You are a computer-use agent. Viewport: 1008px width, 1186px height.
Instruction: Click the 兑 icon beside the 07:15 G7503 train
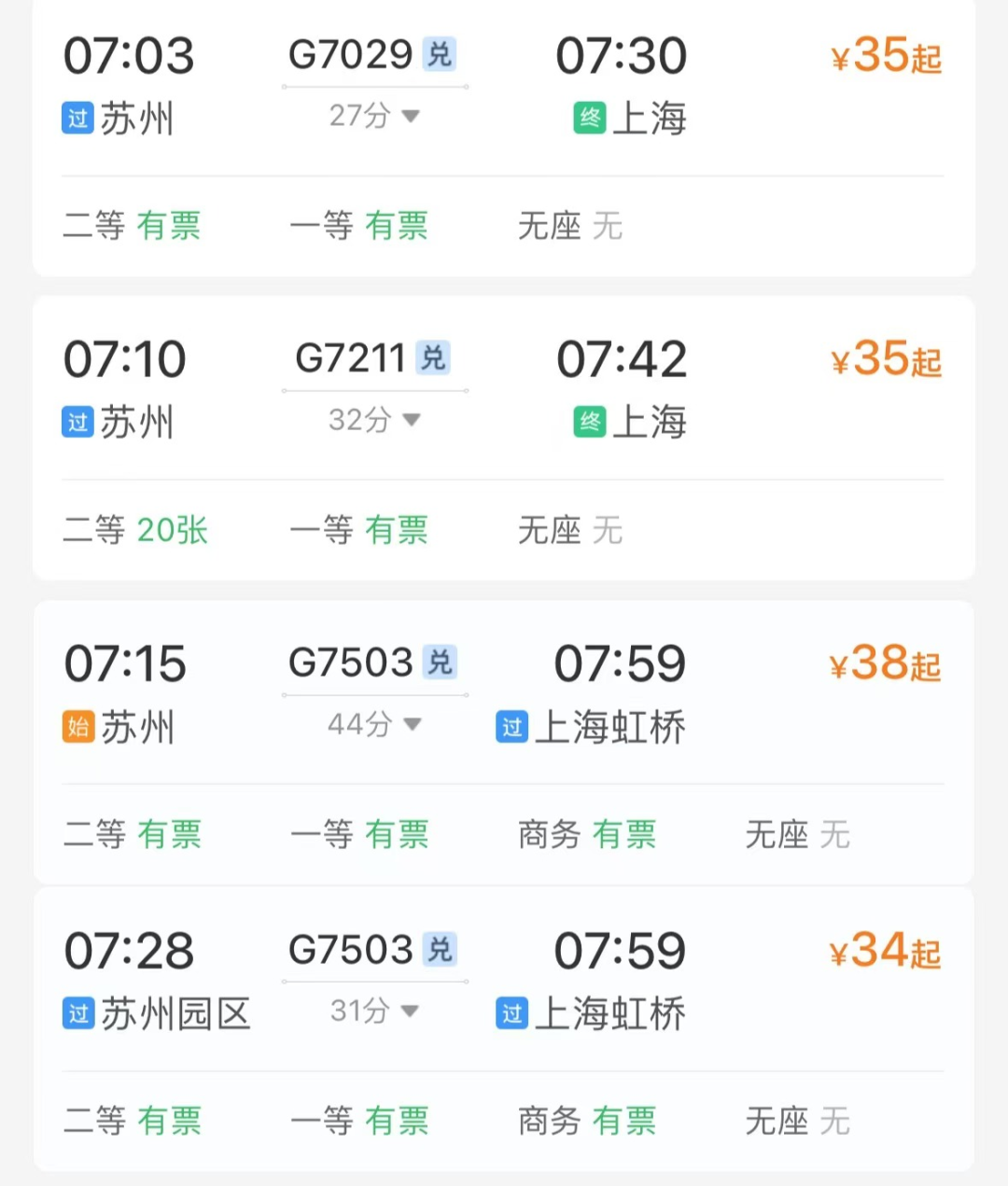[x=440, y=663]
